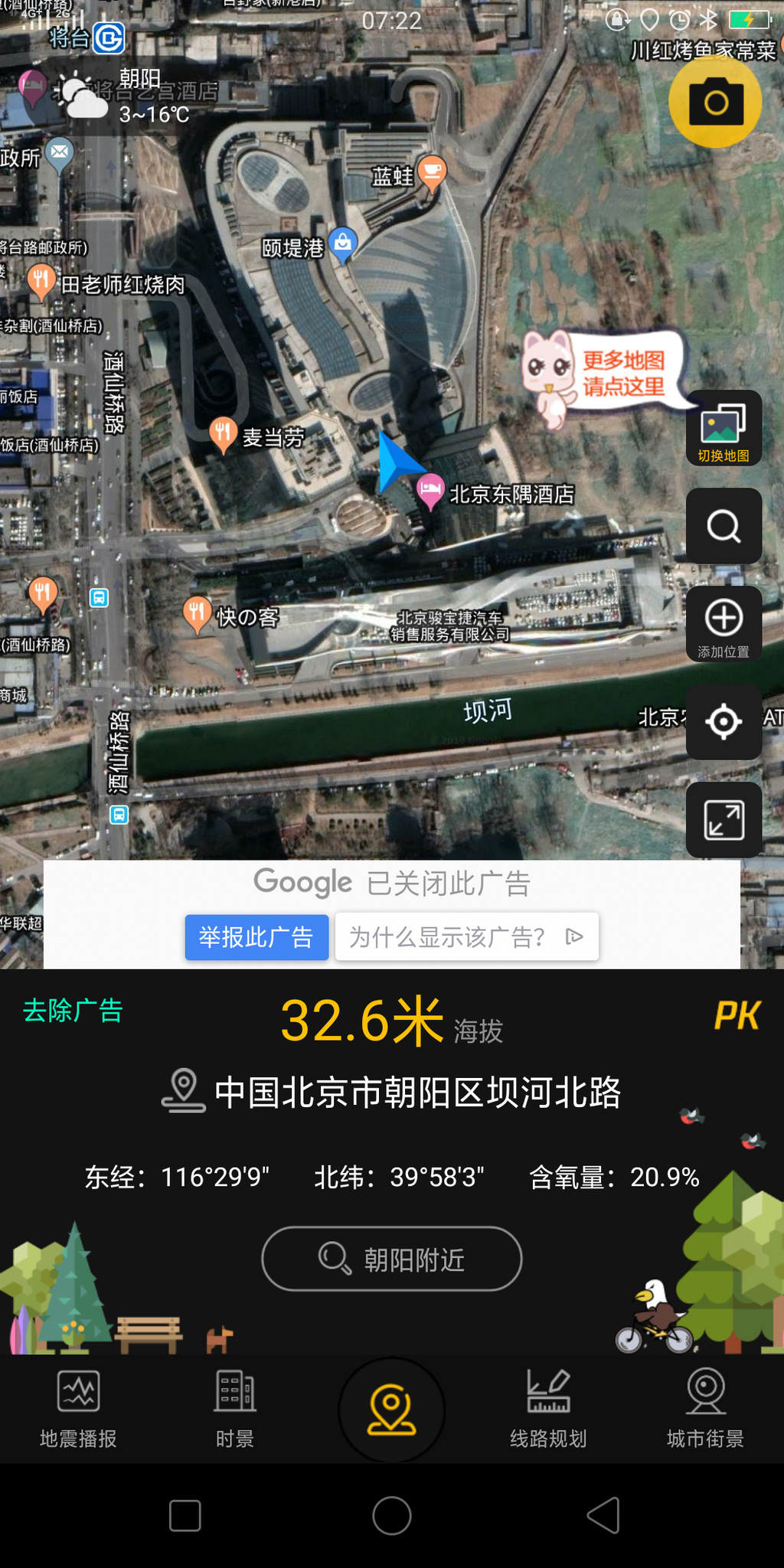This screenshot has height=1568, width=784.
Task: Open the map search magnifier
Action: point(724,526)
